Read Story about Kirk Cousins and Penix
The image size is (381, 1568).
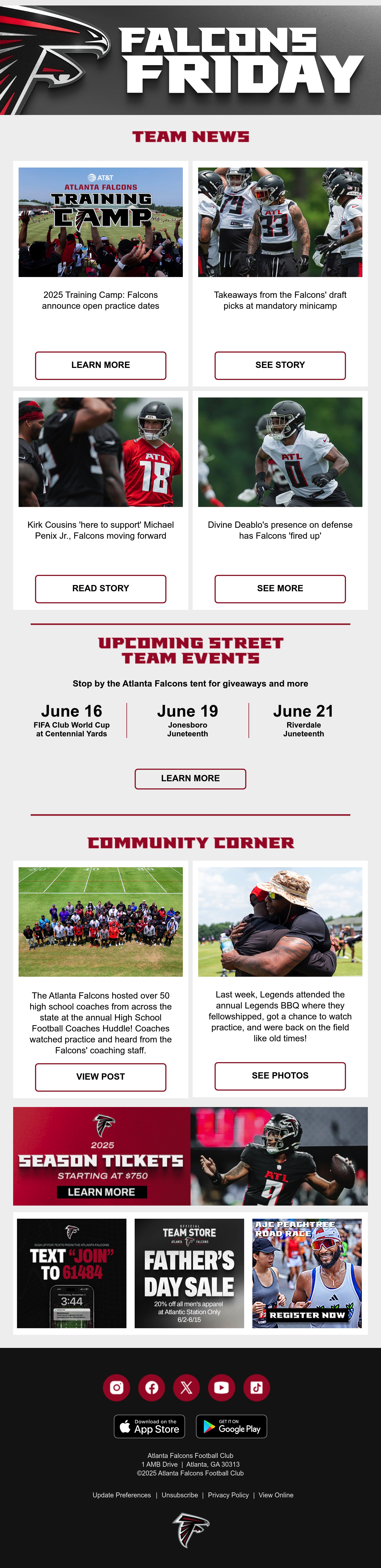tap(100, 589)
